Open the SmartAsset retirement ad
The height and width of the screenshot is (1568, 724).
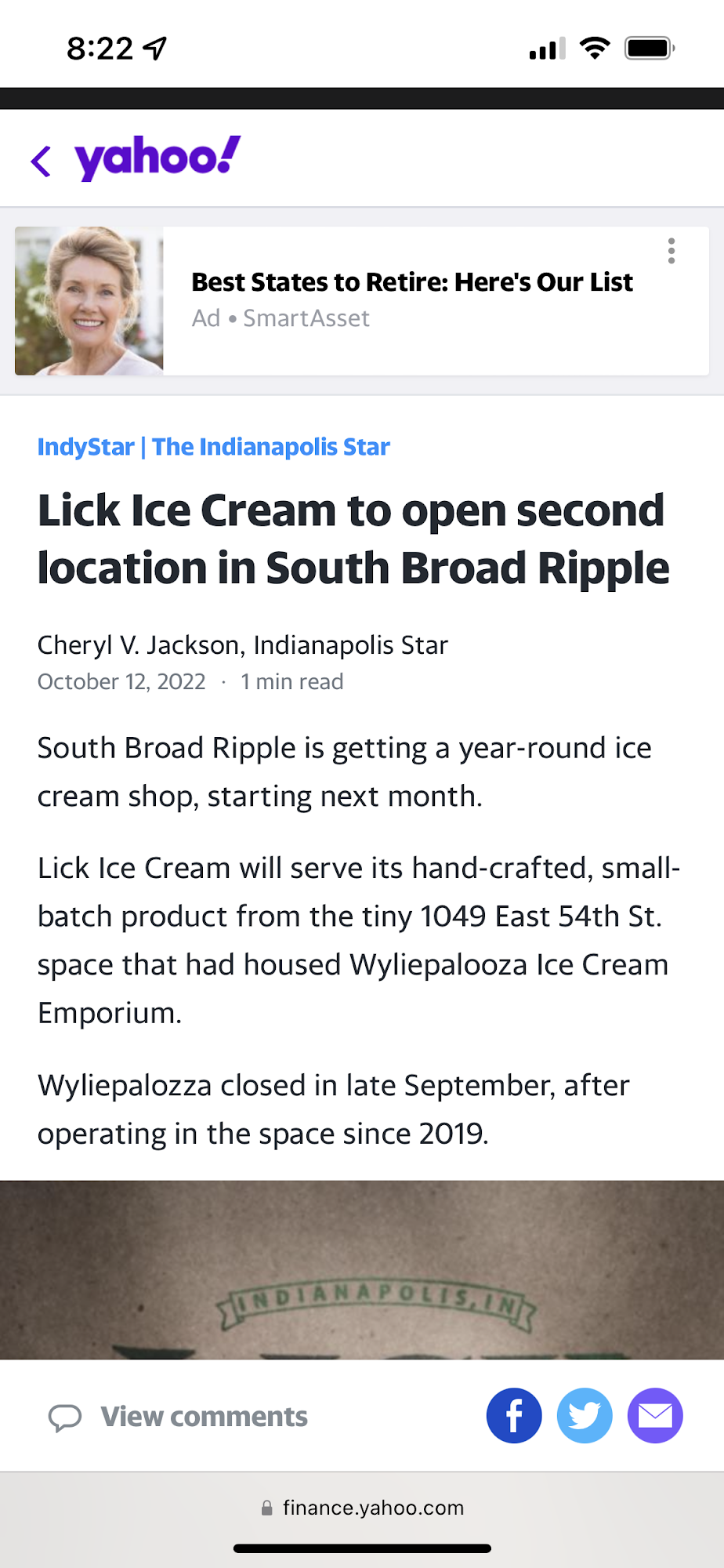[x=362, y=301]
